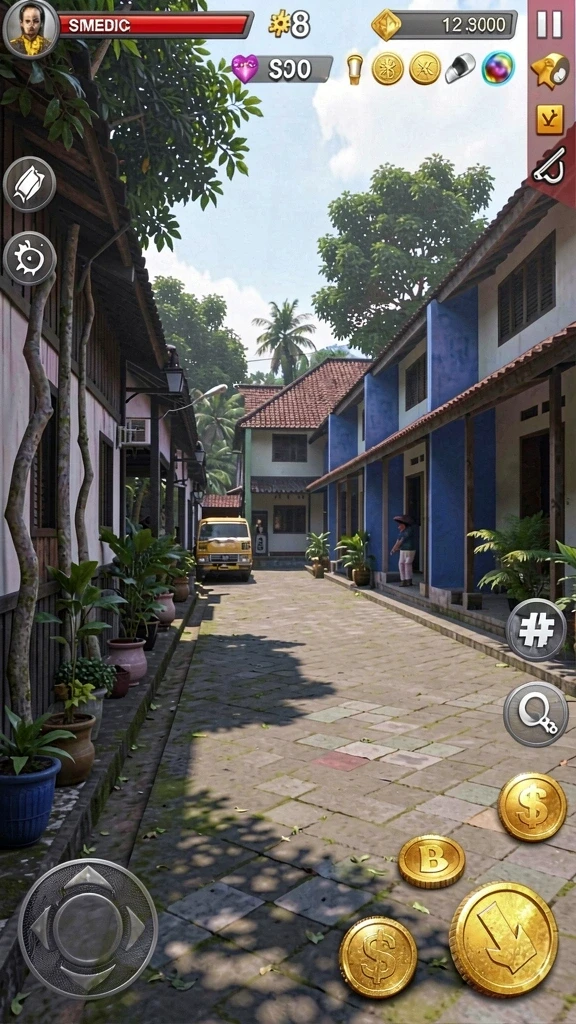Open the puzzle piece button
This screenshot has width=576, height=1024.
[536, 630]
